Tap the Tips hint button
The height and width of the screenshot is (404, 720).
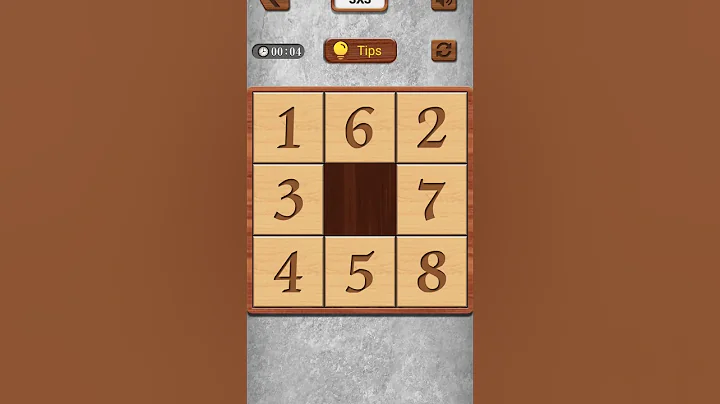coord(360,51)
